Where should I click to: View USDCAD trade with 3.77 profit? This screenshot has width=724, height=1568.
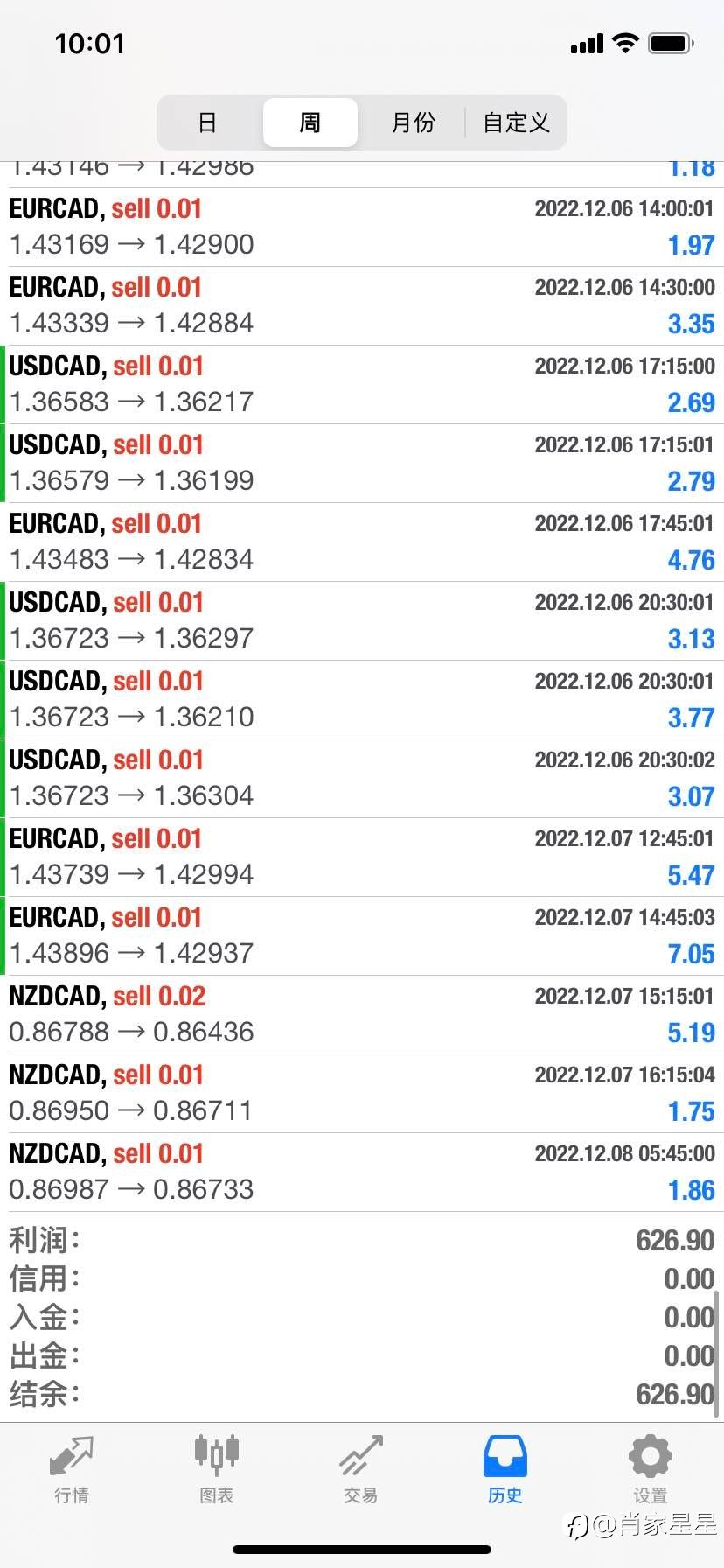[362, 700]
